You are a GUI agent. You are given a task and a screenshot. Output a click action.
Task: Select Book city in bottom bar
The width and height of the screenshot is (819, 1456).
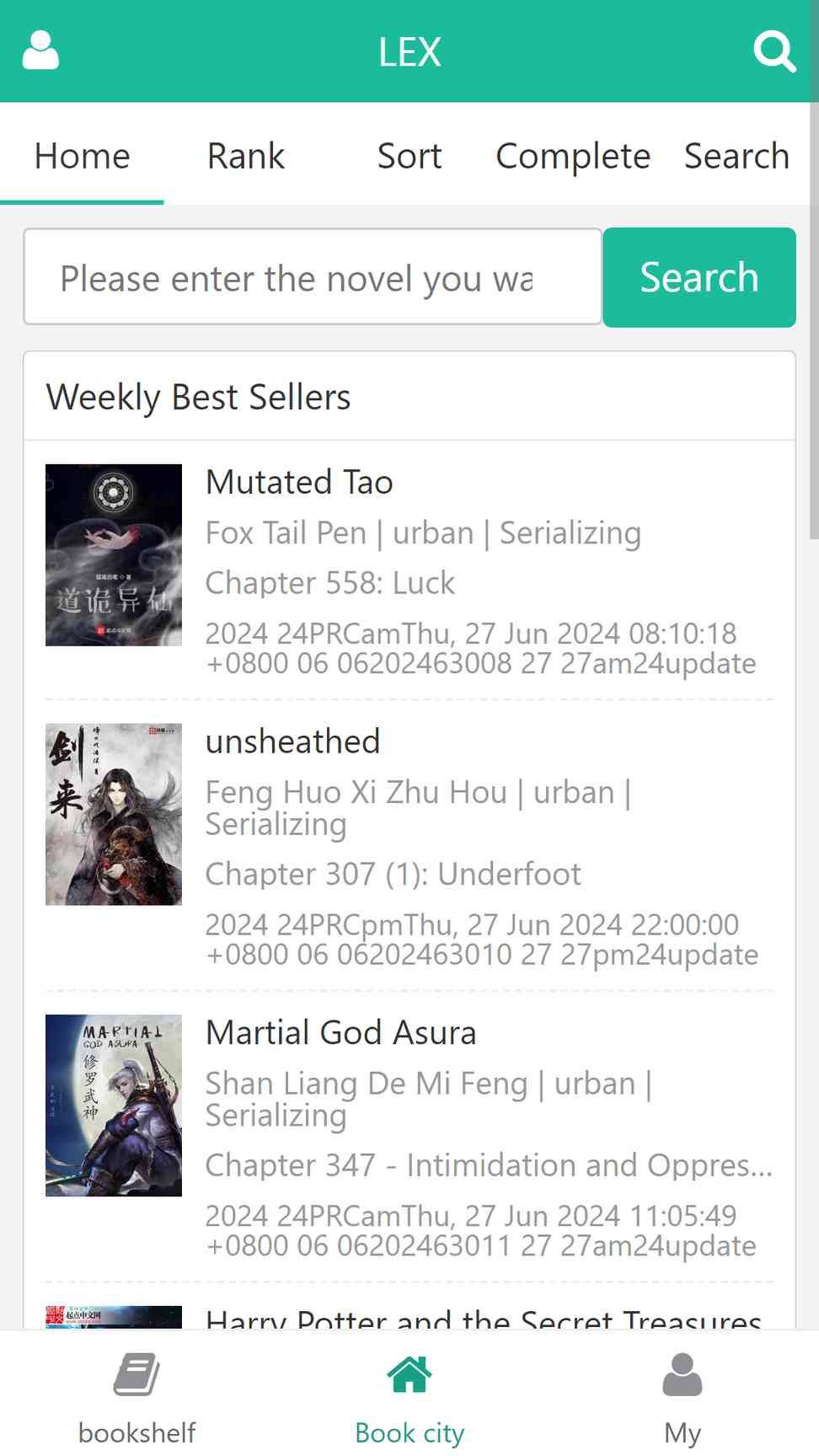point(409,1396)
